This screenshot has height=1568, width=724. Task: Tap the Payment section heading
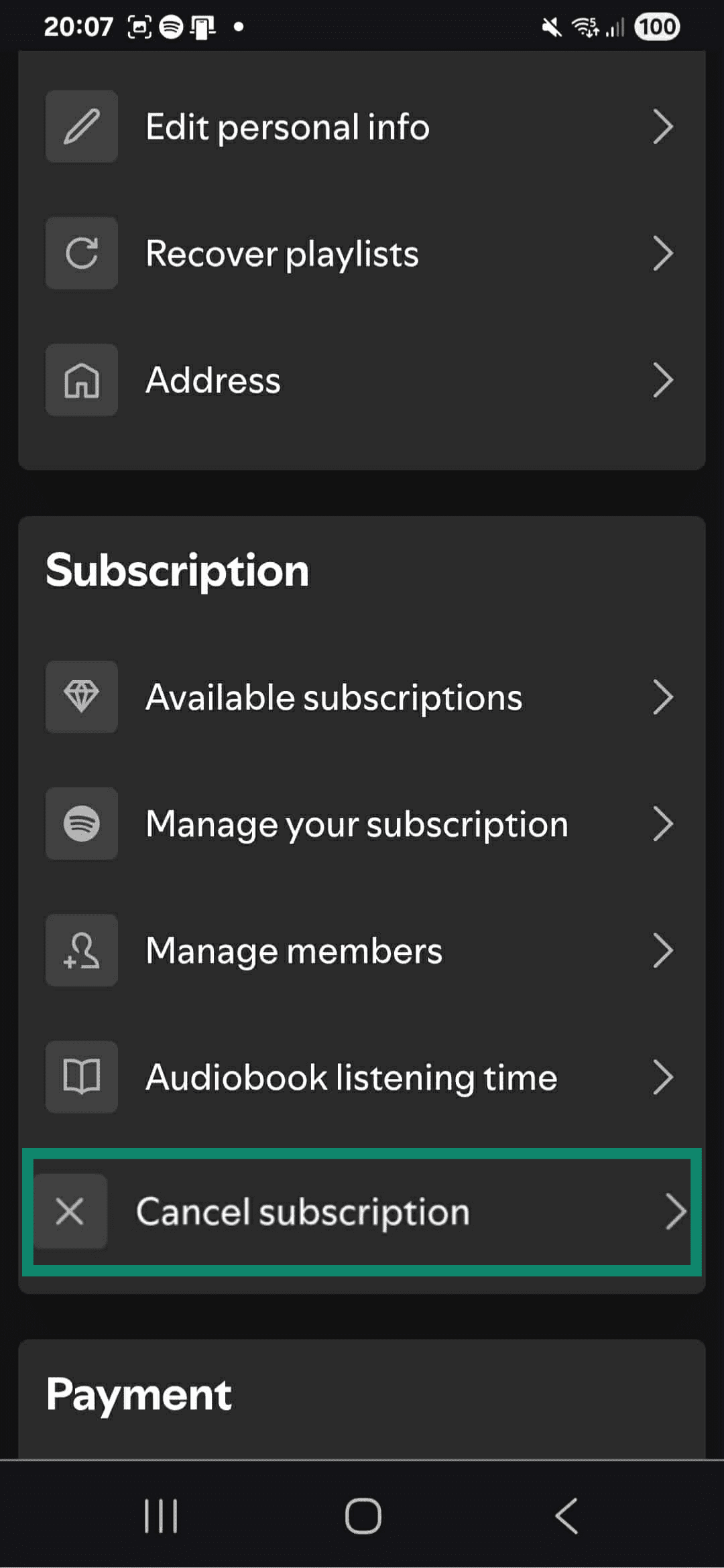click(139, 1394)
